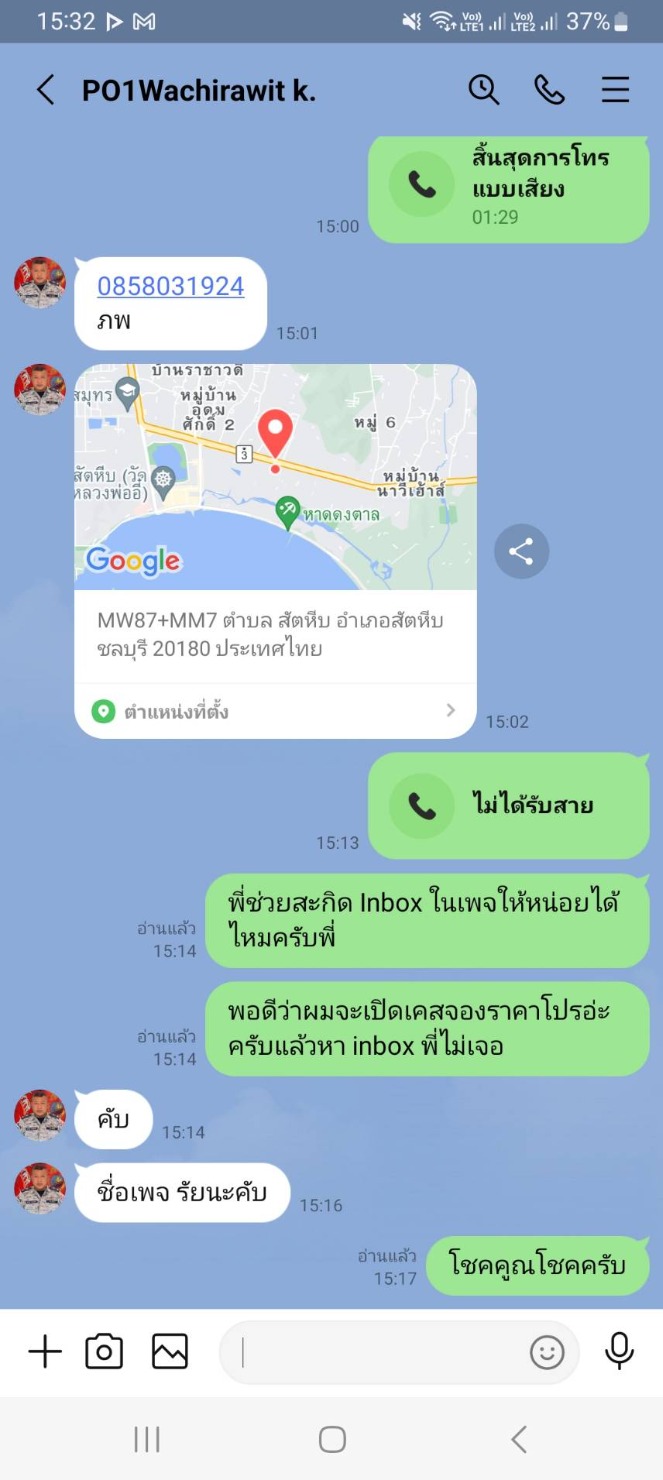Open the sender's profile picture beside คับ
The width and height of the screenshot is (663, 1480).
pyautogui.click(x=40, y=1116)
